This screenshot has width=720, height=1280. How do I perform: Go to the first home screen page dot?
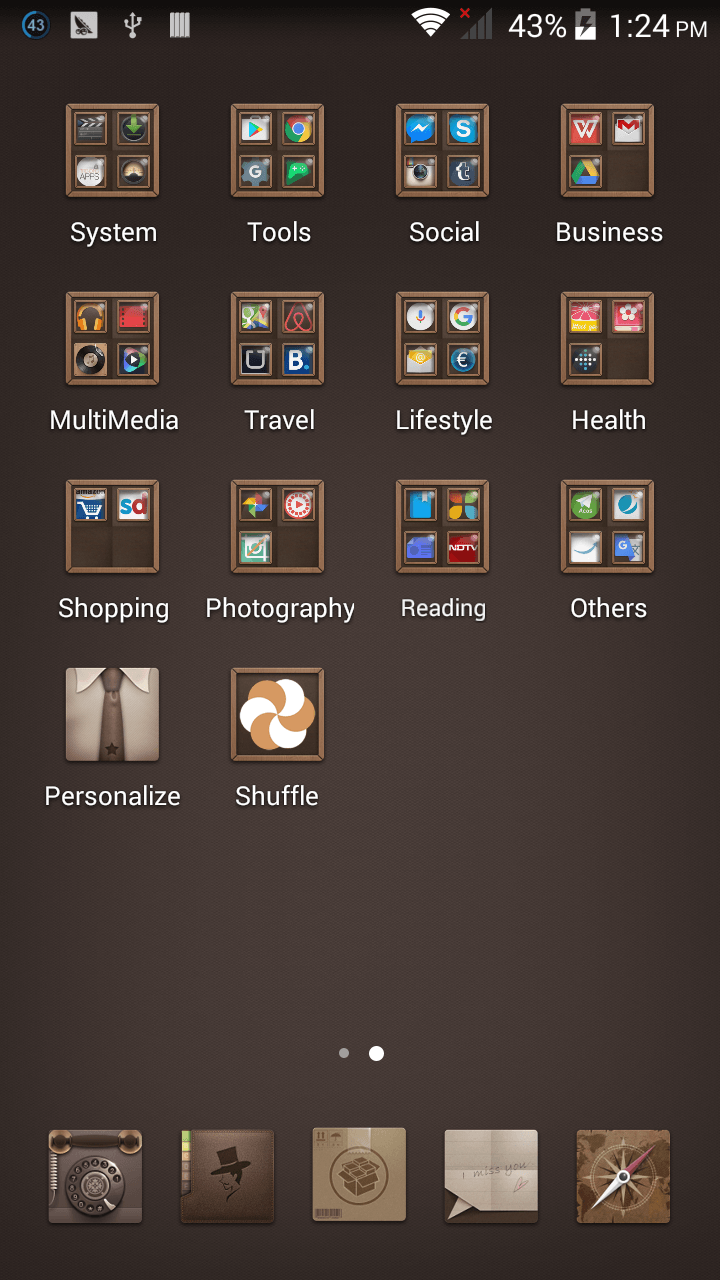(344, 1053)
